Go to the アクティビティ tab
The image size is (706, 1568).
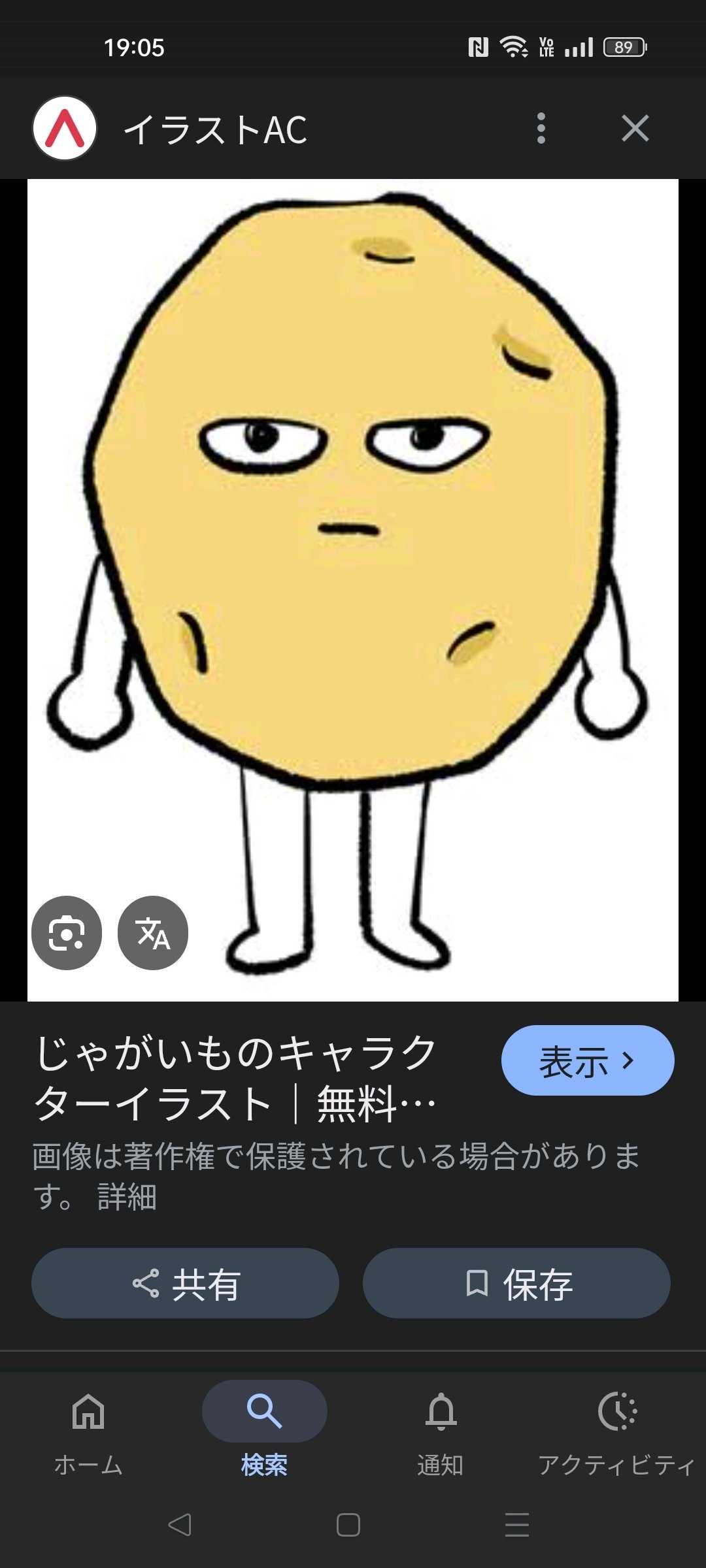click(x=616, y=1428)
